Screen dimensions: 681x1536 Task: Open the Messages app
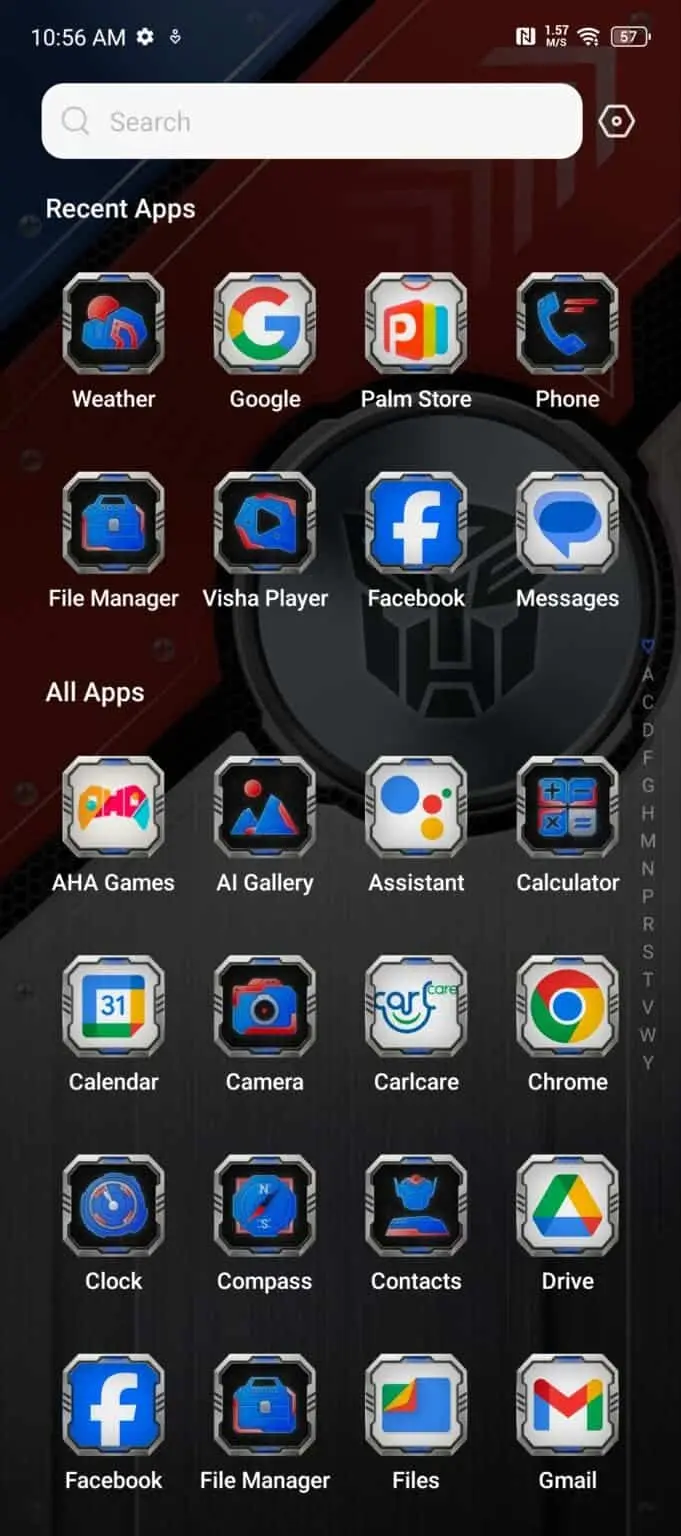pos(567,523)
